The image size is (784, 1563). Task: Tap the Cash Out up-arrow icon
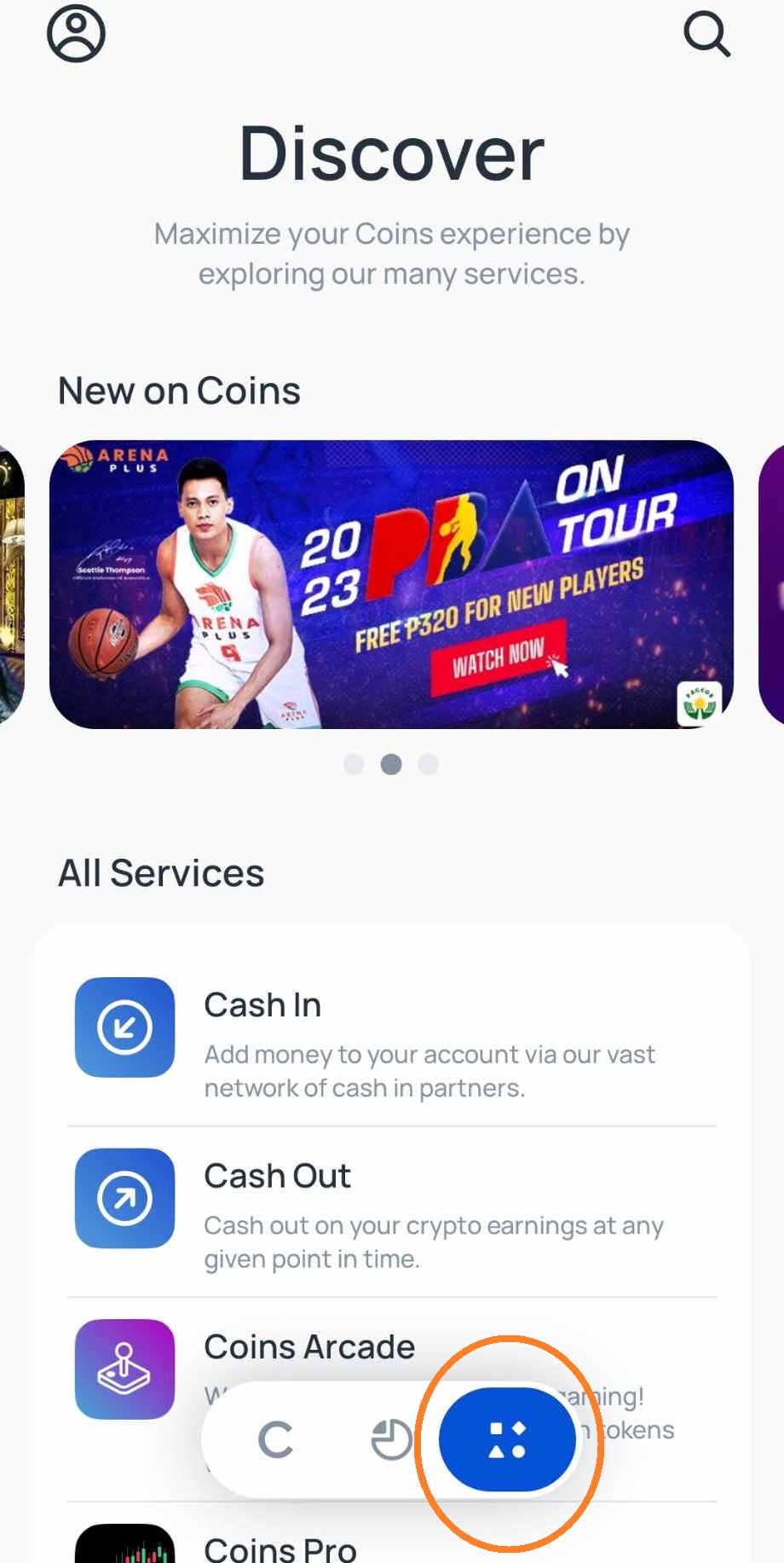(x=124, y=1198)
